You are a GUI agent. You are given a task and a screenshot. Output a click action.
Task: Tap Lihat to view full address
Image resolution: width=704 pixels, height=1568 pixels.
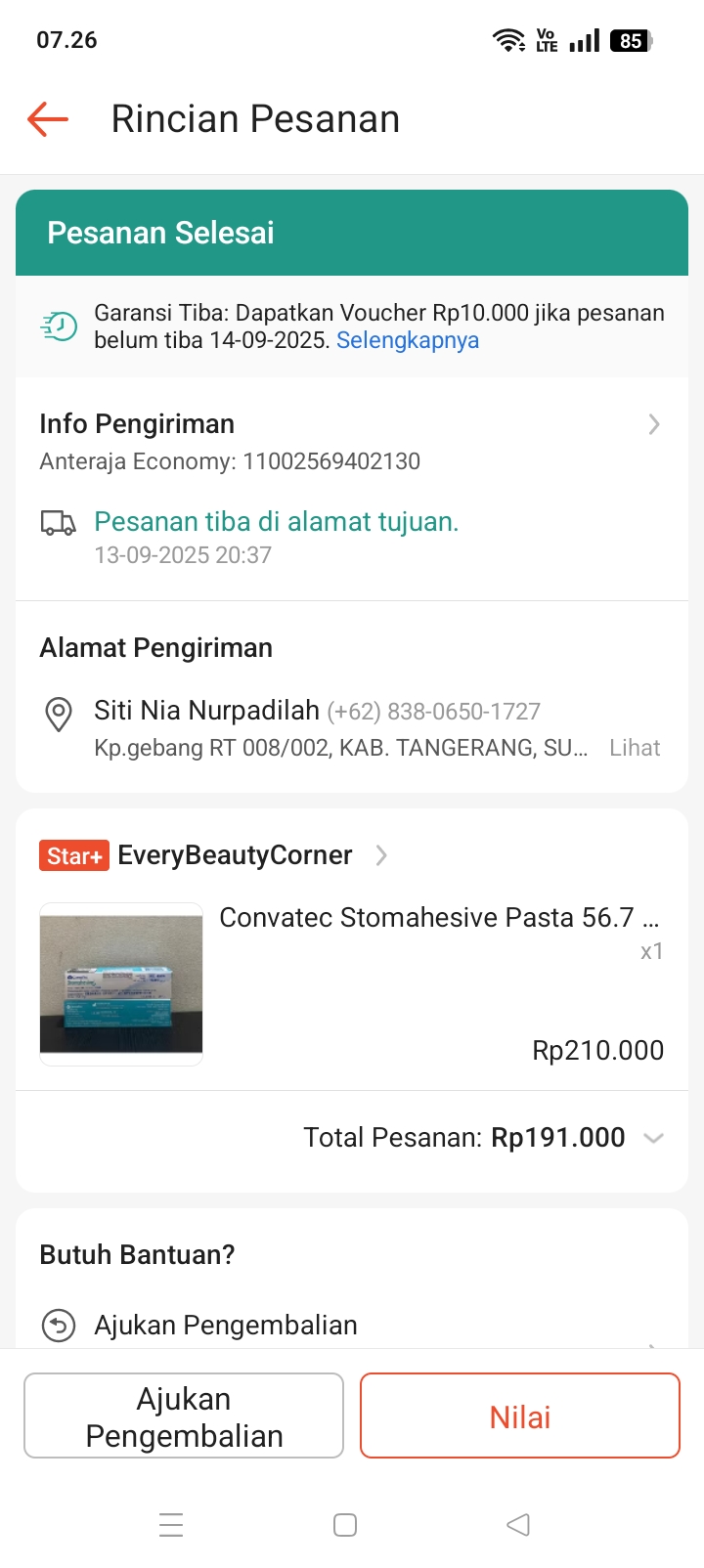click(x=635, y=748)
